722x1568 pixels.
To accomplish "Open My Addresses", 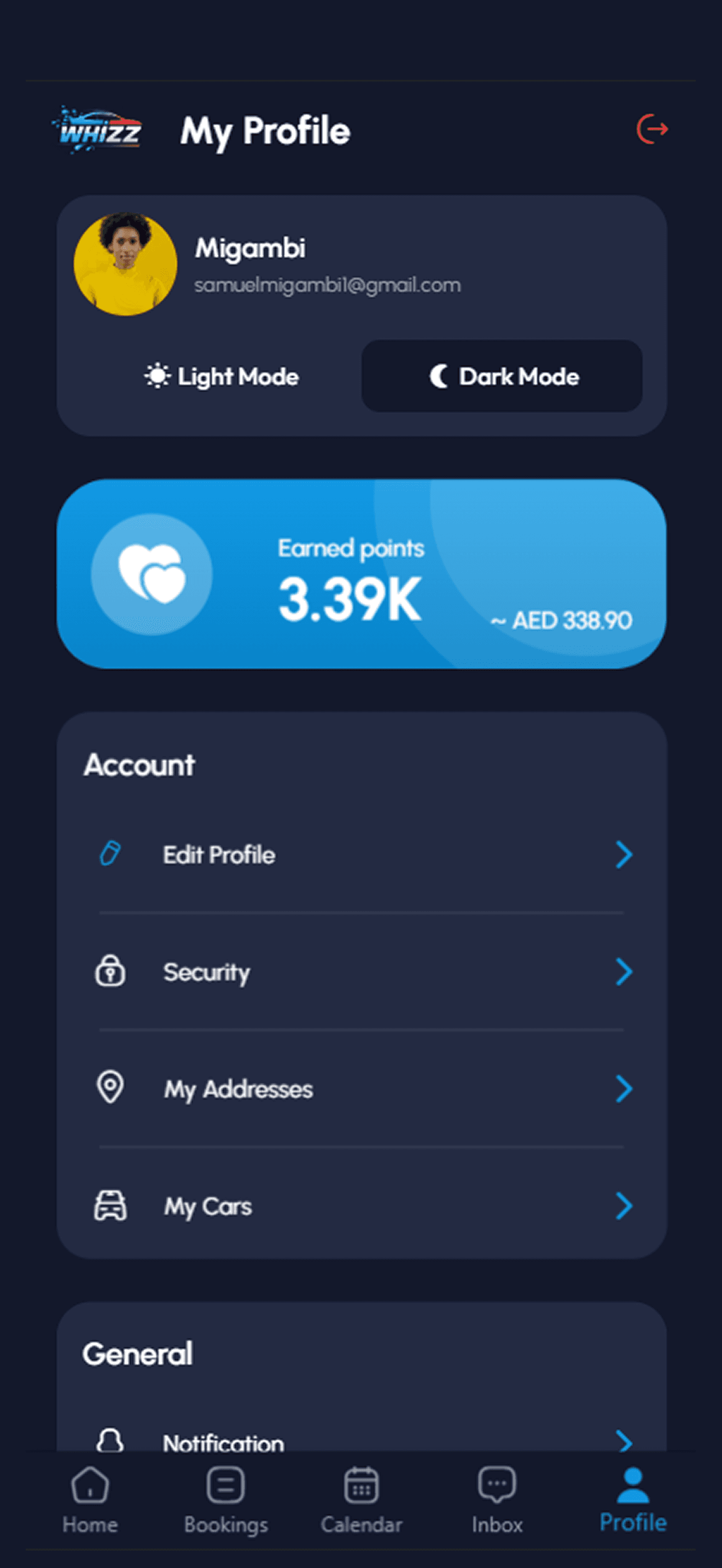I will click(x=361, y=1089).
